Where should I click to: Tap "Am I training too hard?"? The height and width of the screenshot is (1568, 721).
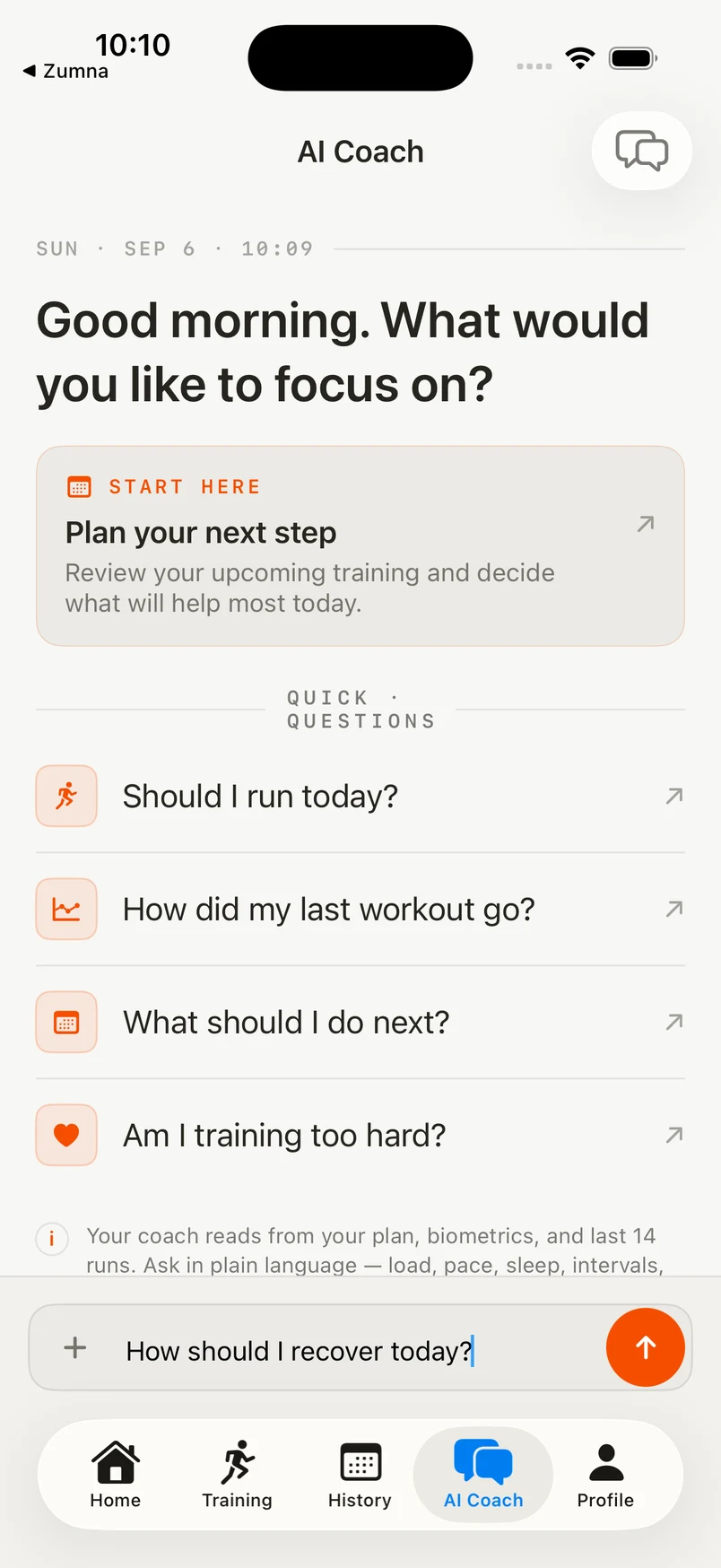coord(360,1135)
